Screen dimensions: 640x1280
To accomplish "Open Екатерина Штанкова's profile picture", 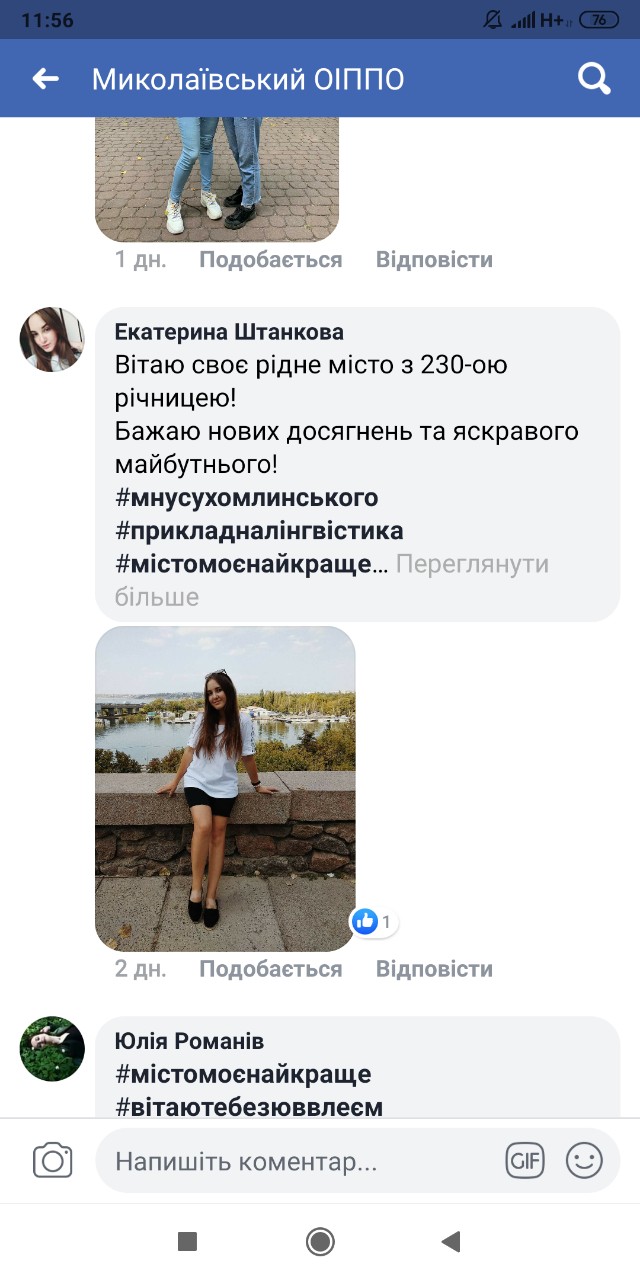I will pos(52,340).
